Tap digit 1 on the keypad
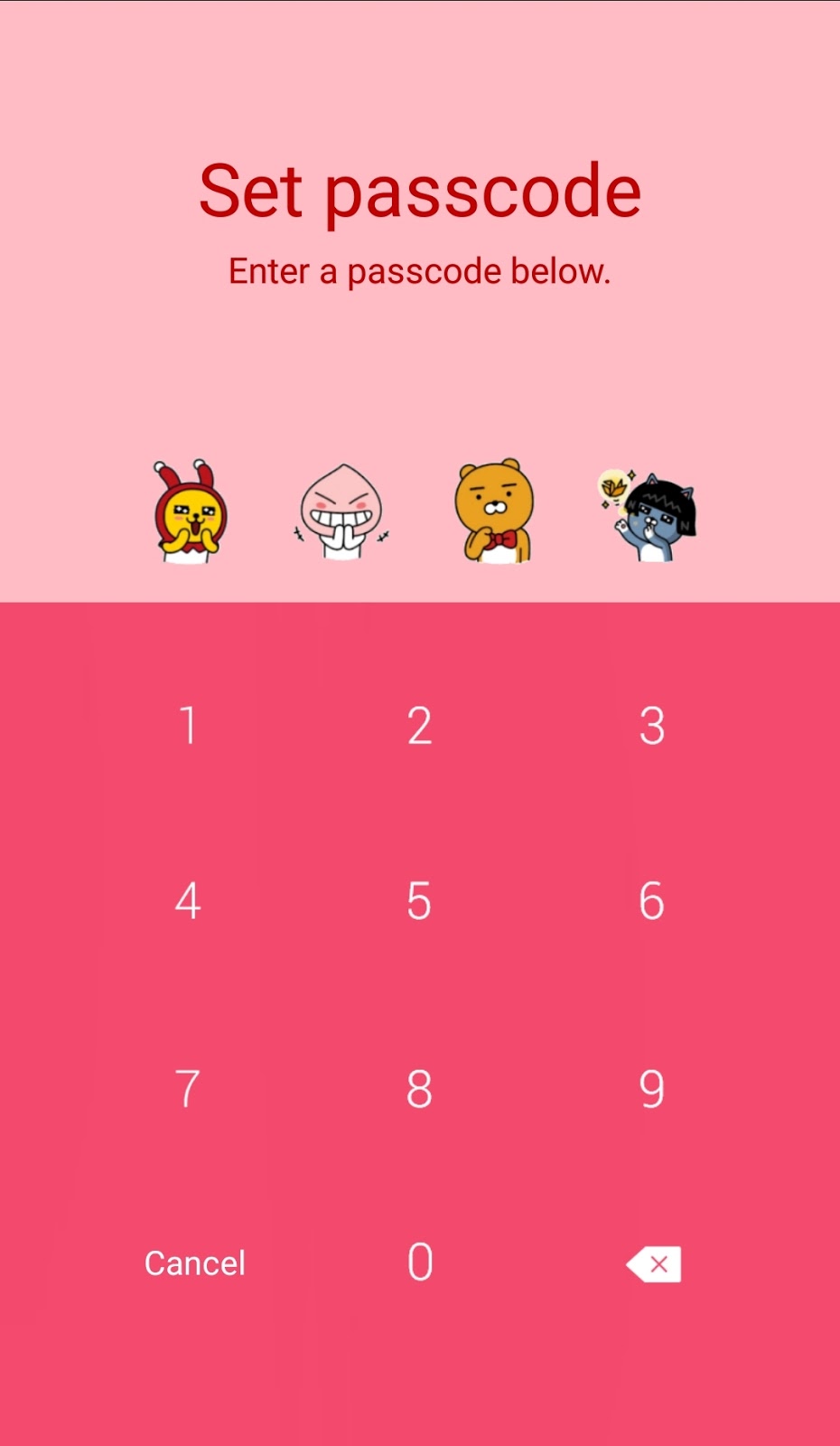The width and height of the screenshot is (840, 1446). pos(188,726)
